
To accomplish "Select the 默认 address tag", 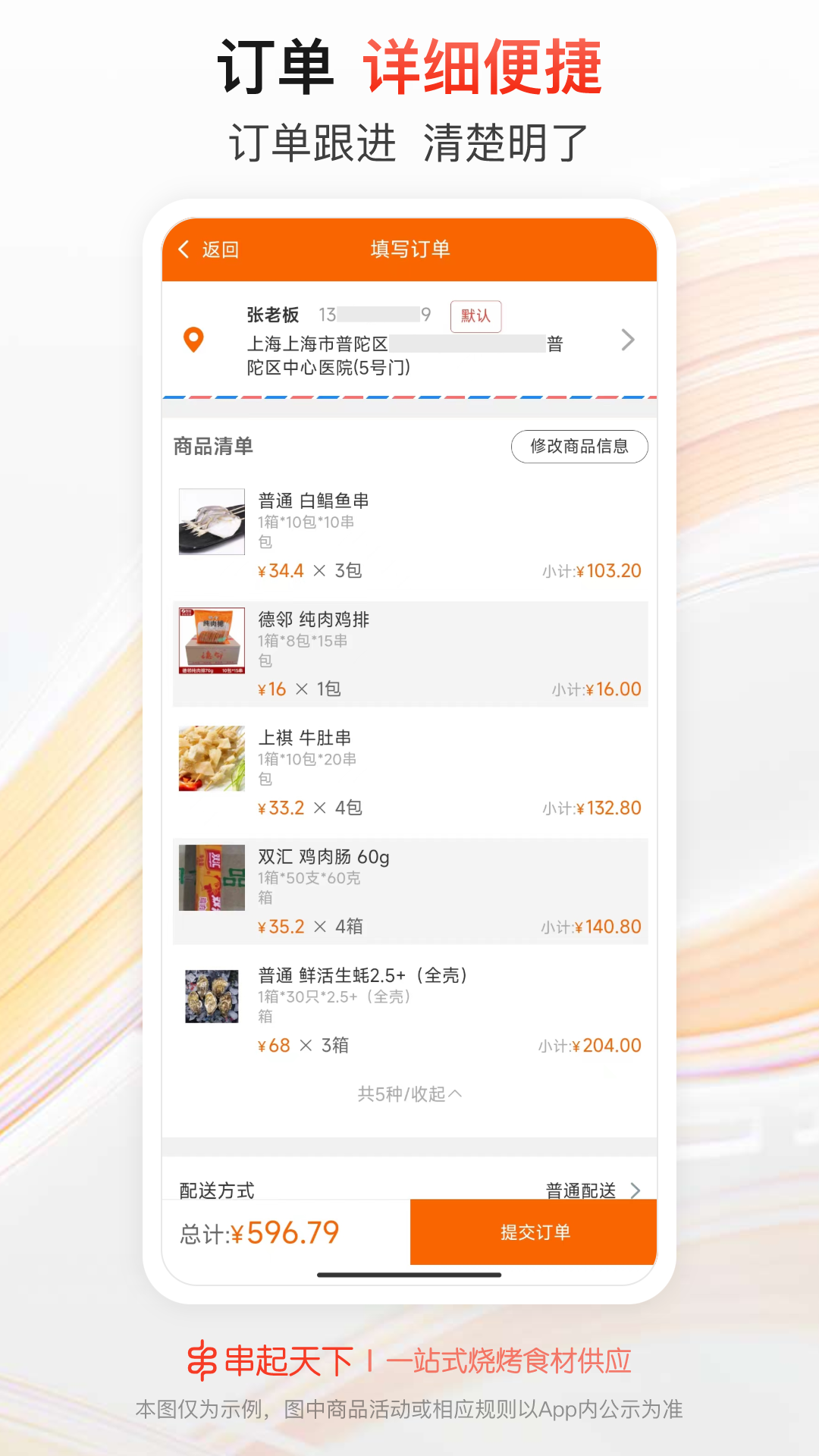I will pyautogui.click(x=475, y=315).
